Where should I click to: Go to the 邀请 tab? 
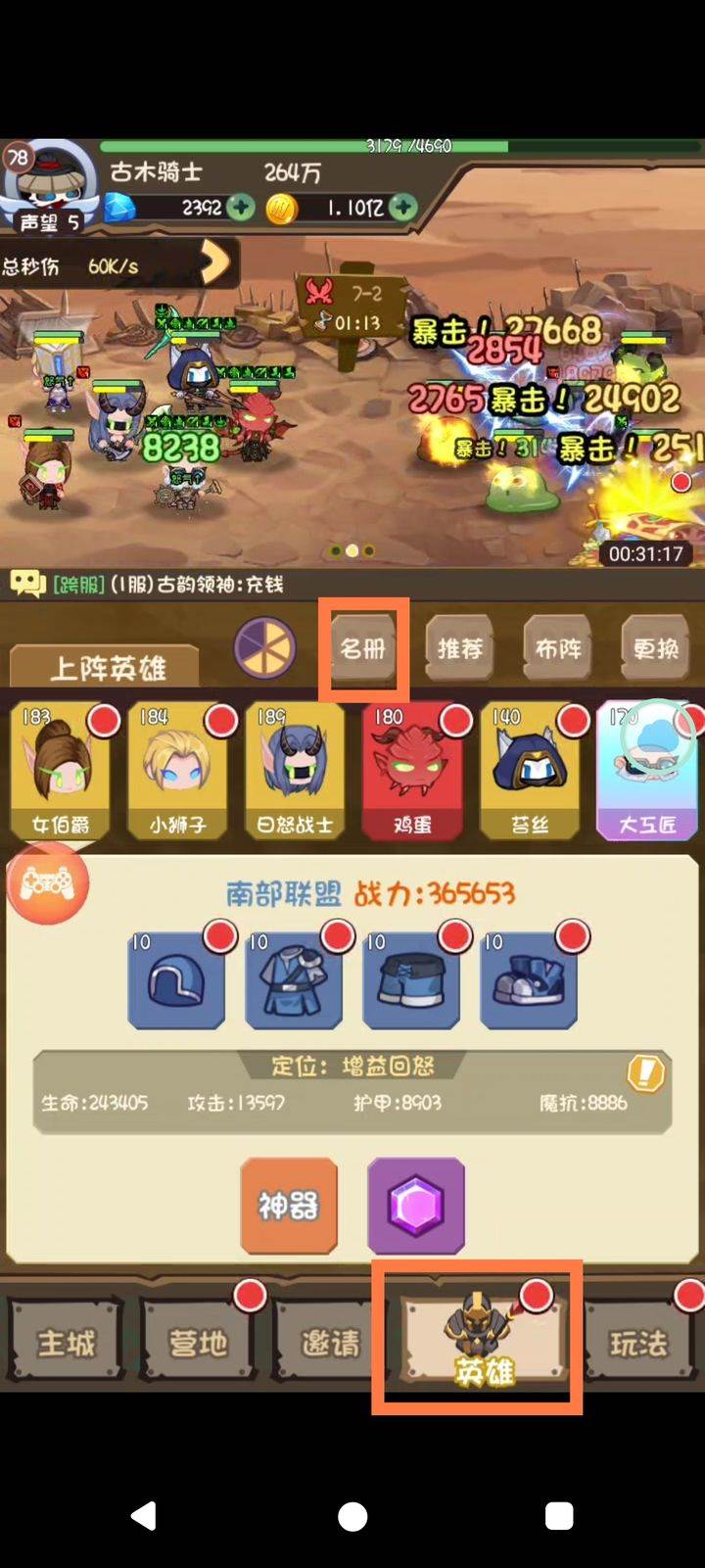pos(330,1342)
